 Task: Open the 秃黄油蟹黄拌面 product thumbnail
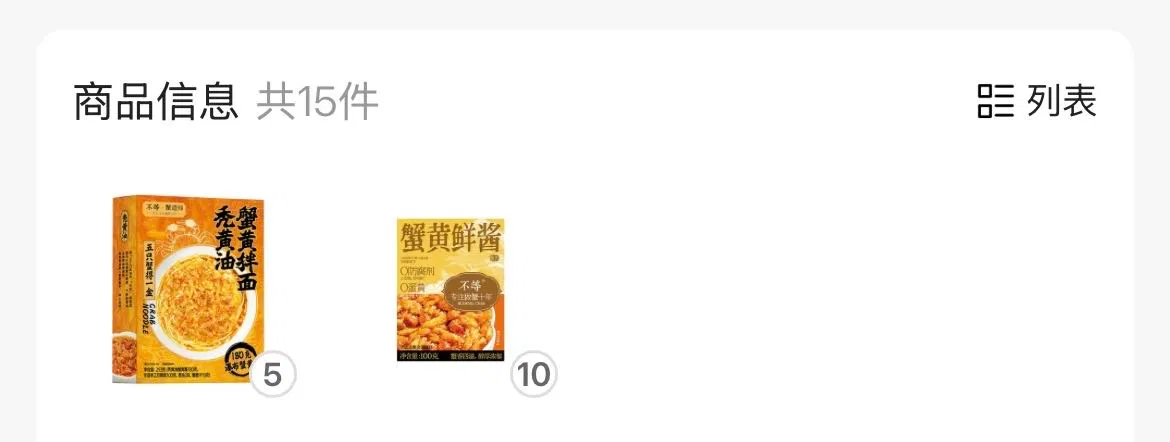click(192, 289)
